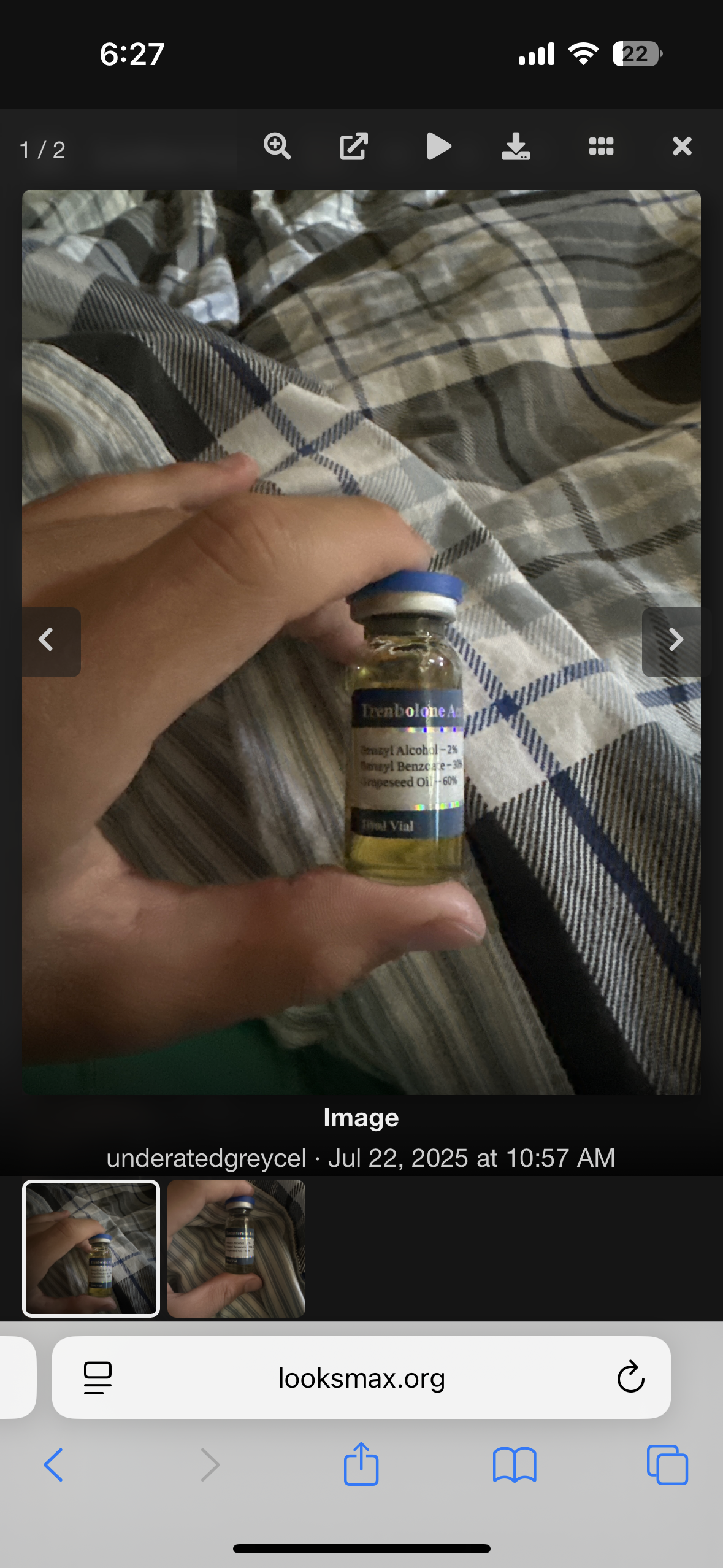Show all open Safari tabs
723x1568 pixels.
point(667,1465)
